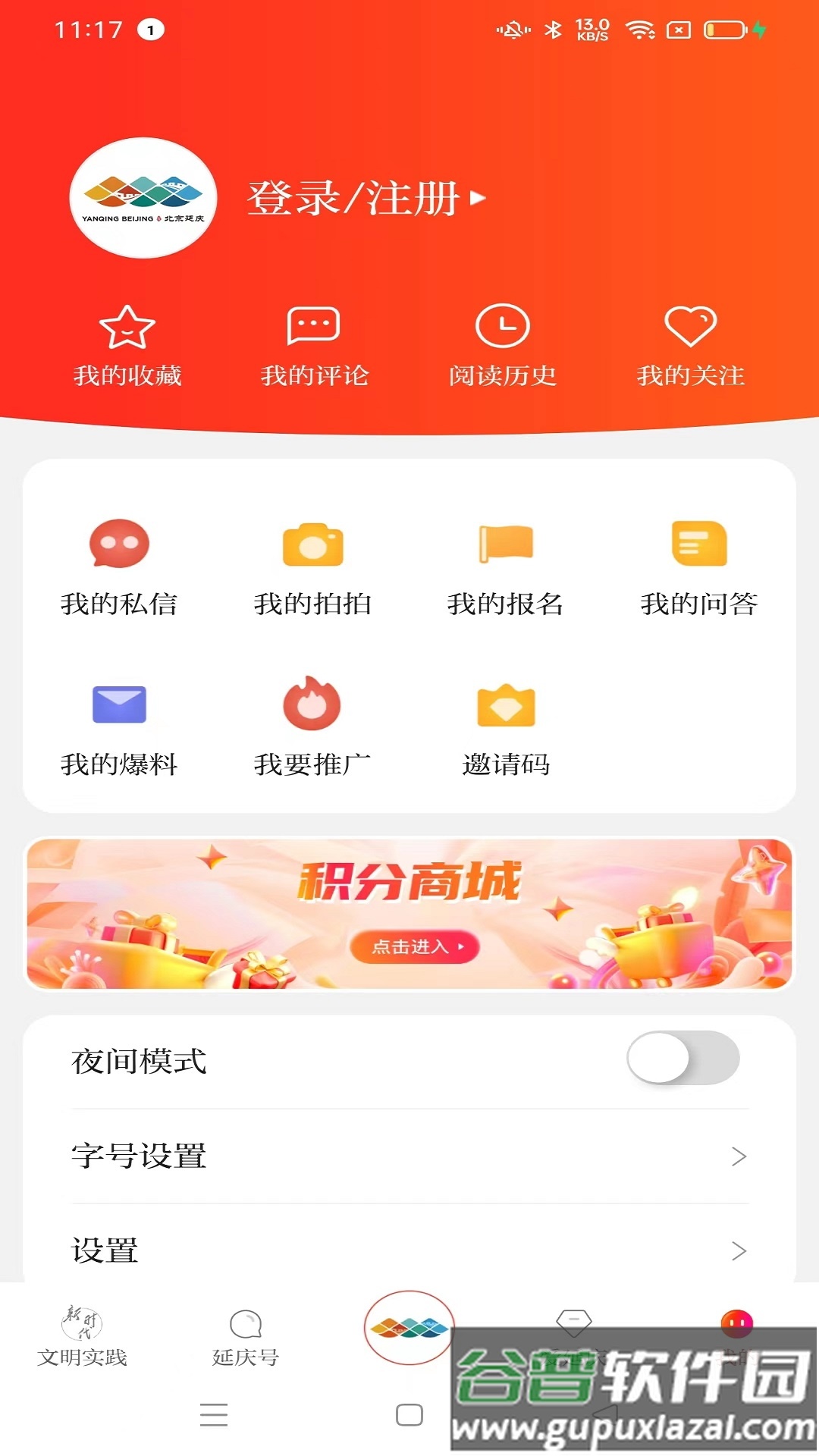Viewport: 819px width, 1456px height.
Task: Open 阅读历史 reading history clock icon
Action: point(503,328)
